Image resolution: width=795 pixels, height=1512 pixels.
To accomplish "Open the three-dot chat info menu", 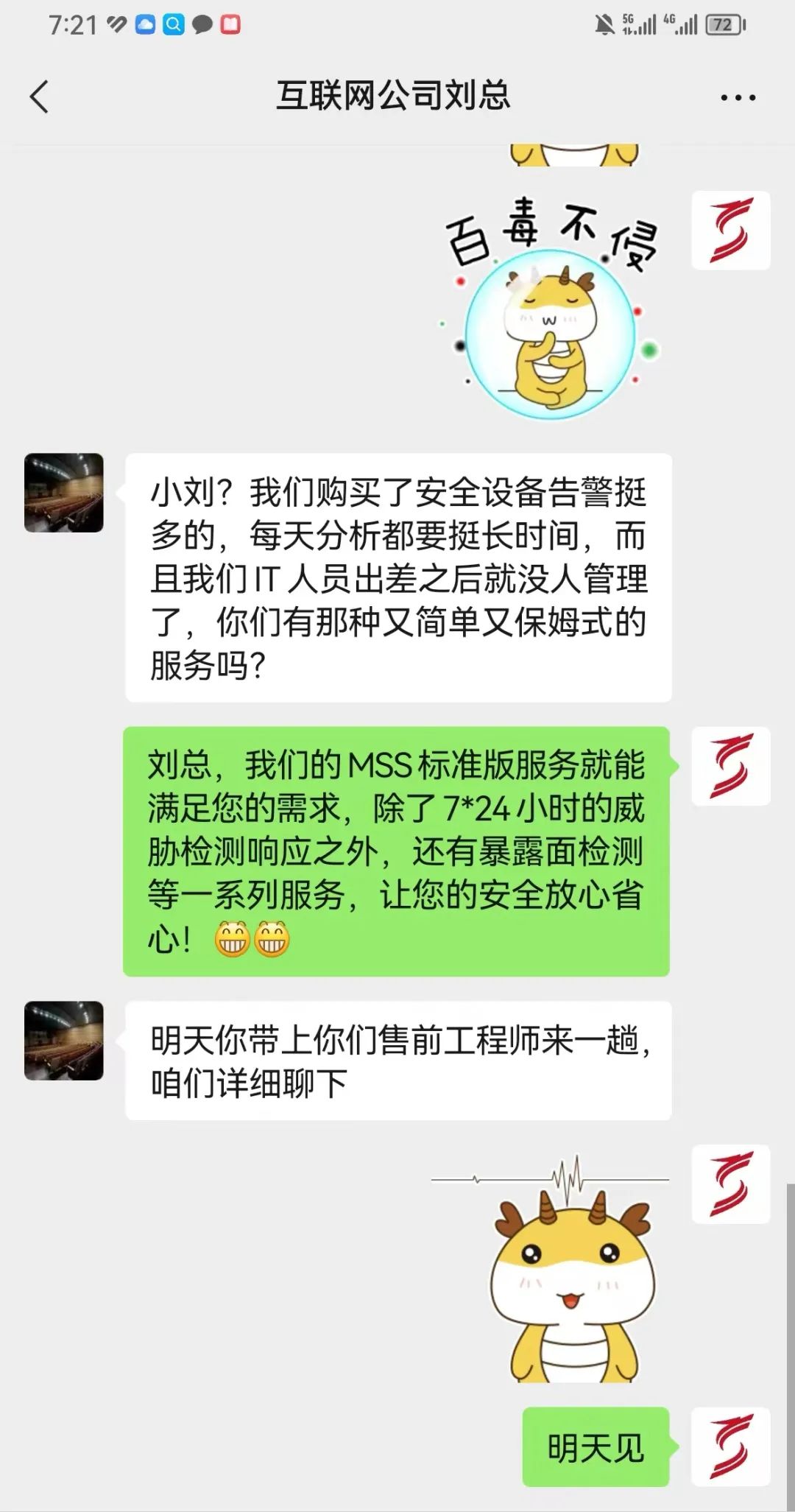I will point(738,97).
